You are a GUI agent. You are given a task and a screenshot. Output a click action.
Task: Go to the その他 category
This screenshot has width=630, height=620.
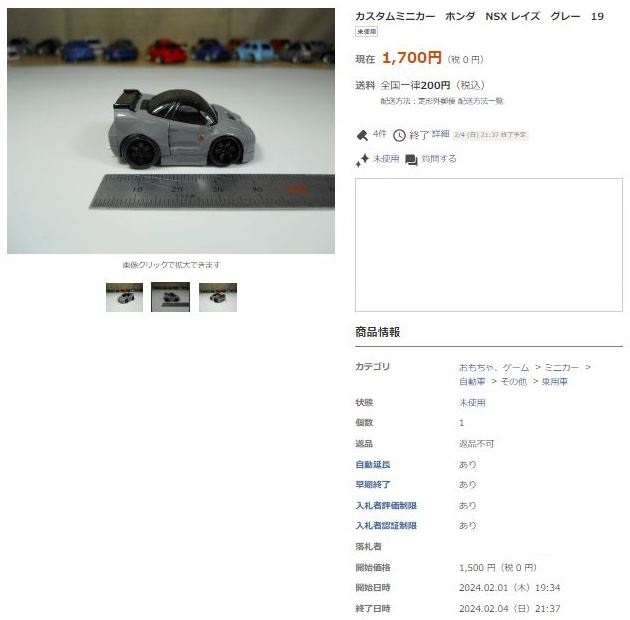point(512,381)
